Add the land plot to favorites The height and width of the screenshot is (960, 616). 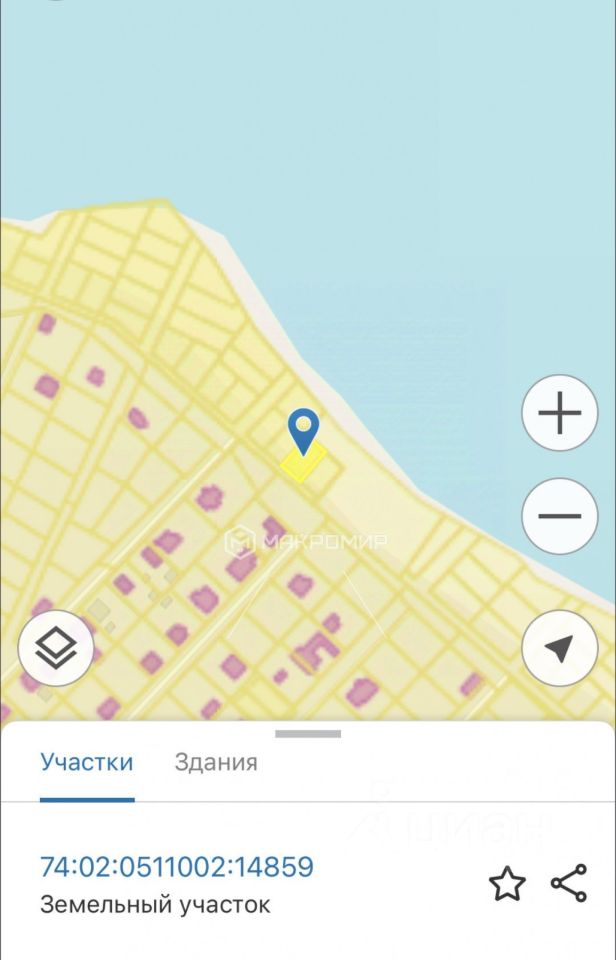click(507, 884)
